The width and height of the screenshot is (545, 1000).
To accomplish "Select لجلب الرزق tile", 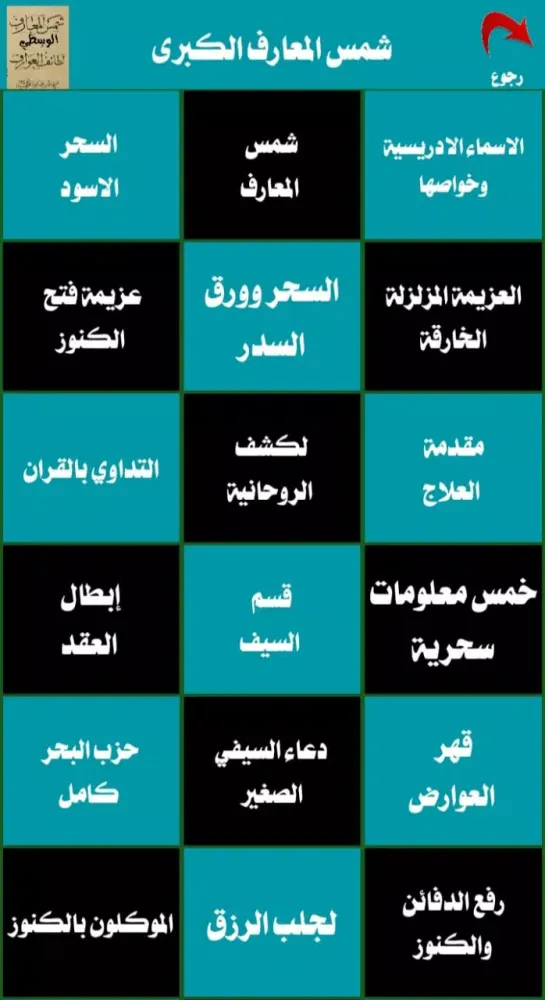I will pyautogui.click(x=272, y=923).
